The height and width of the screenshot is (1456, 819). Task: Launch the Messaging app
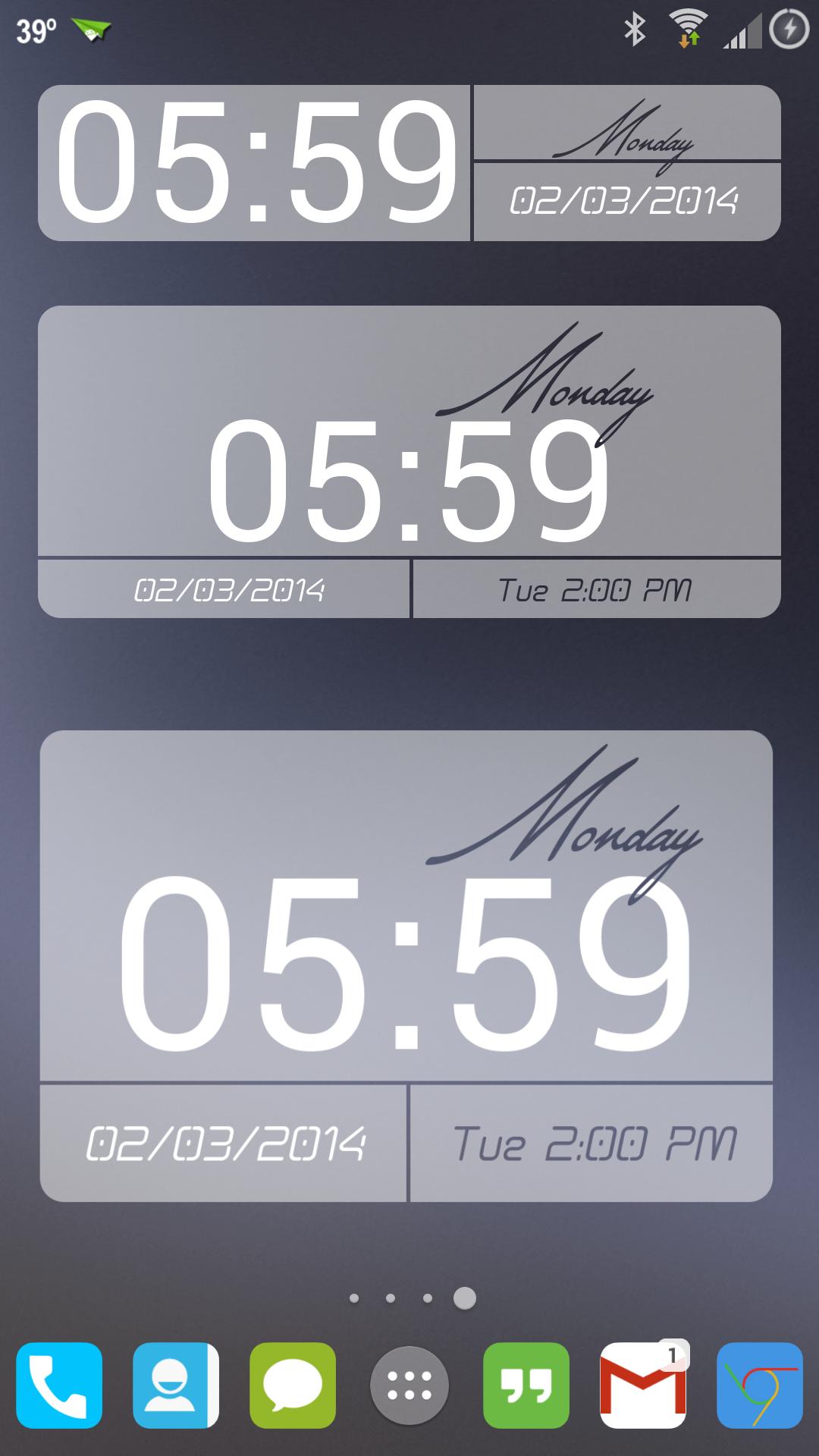click(293, 1385)
